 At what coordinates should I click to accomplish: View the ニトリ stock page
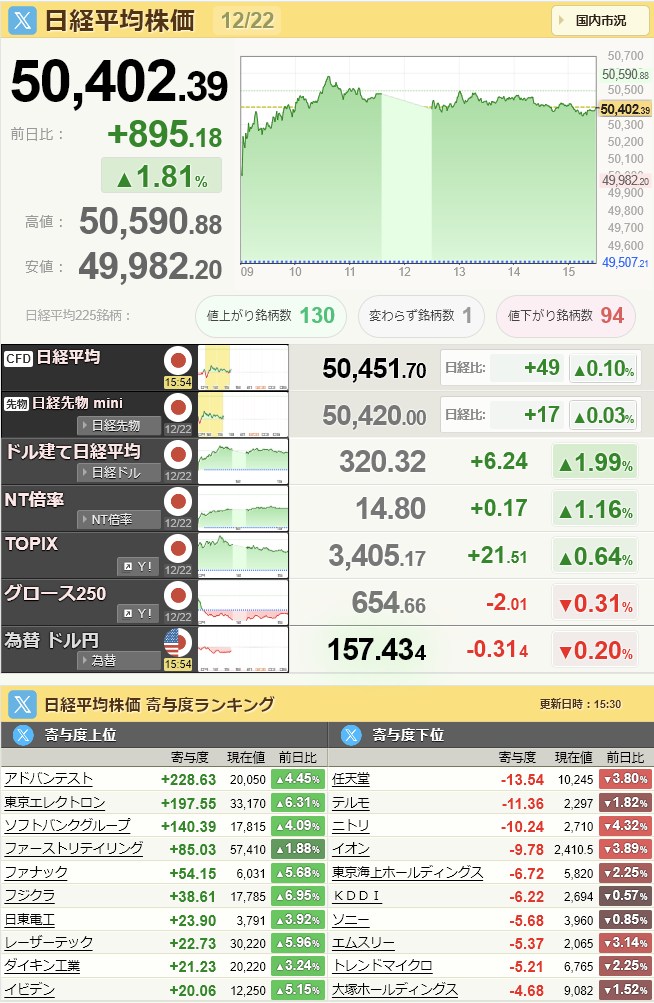click(x=351, y=825)
